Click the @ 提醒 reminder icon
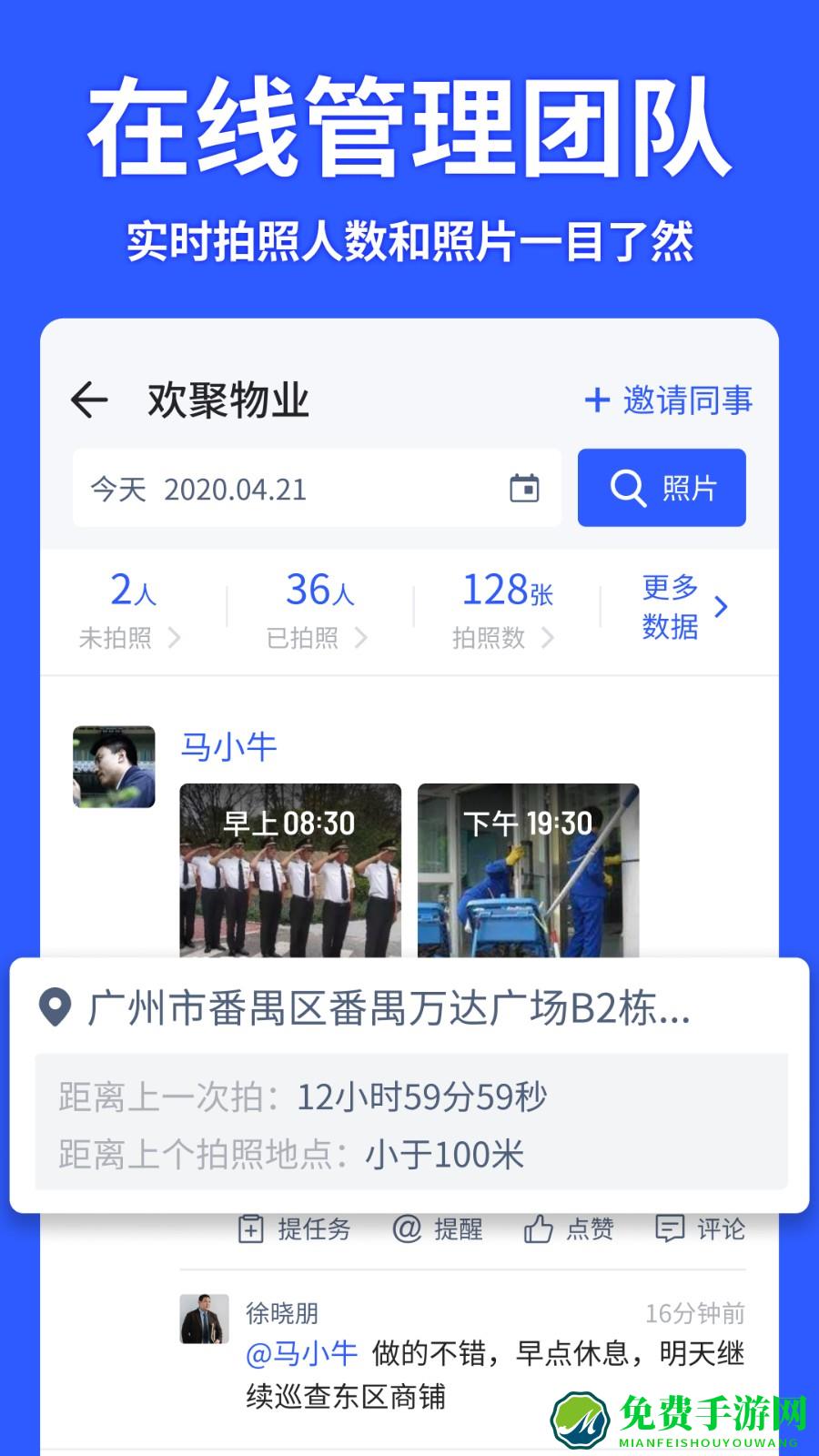The height and width of the screenshot is (1456, 819). (x=407, y=1228)
